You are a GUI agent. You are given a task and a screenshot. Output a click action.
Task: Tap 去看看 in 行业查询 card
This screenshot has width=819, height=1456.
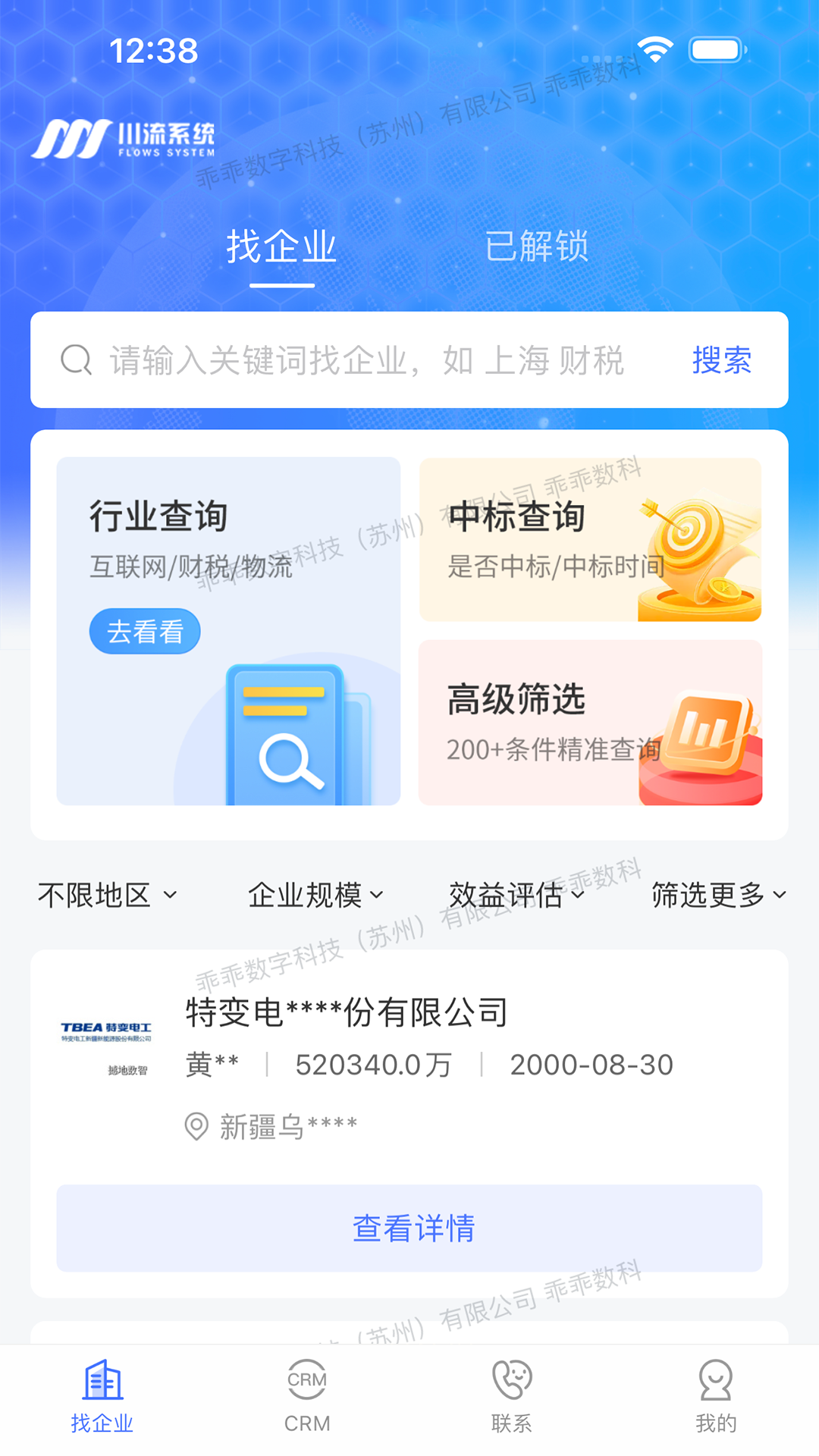[145, 632]
